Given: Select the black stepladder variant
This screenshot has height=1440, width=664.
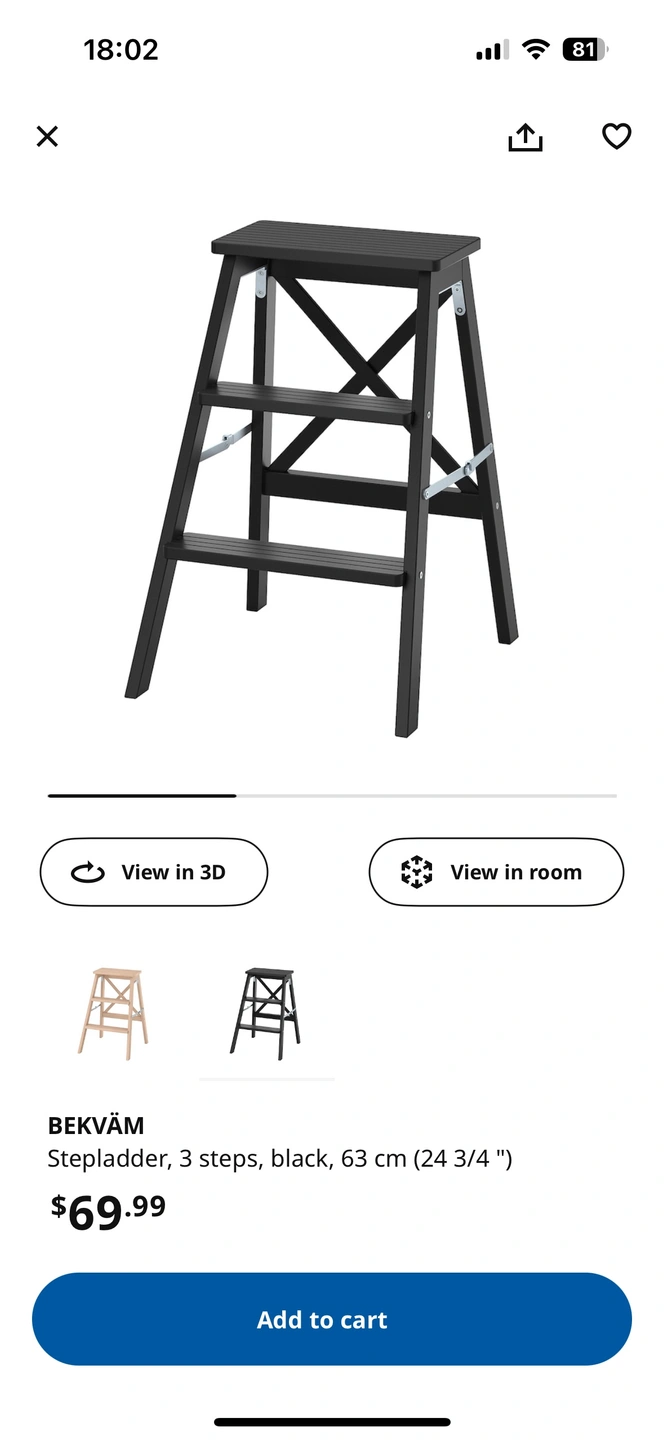Looking at the screenshot, I should point(265,1013).
